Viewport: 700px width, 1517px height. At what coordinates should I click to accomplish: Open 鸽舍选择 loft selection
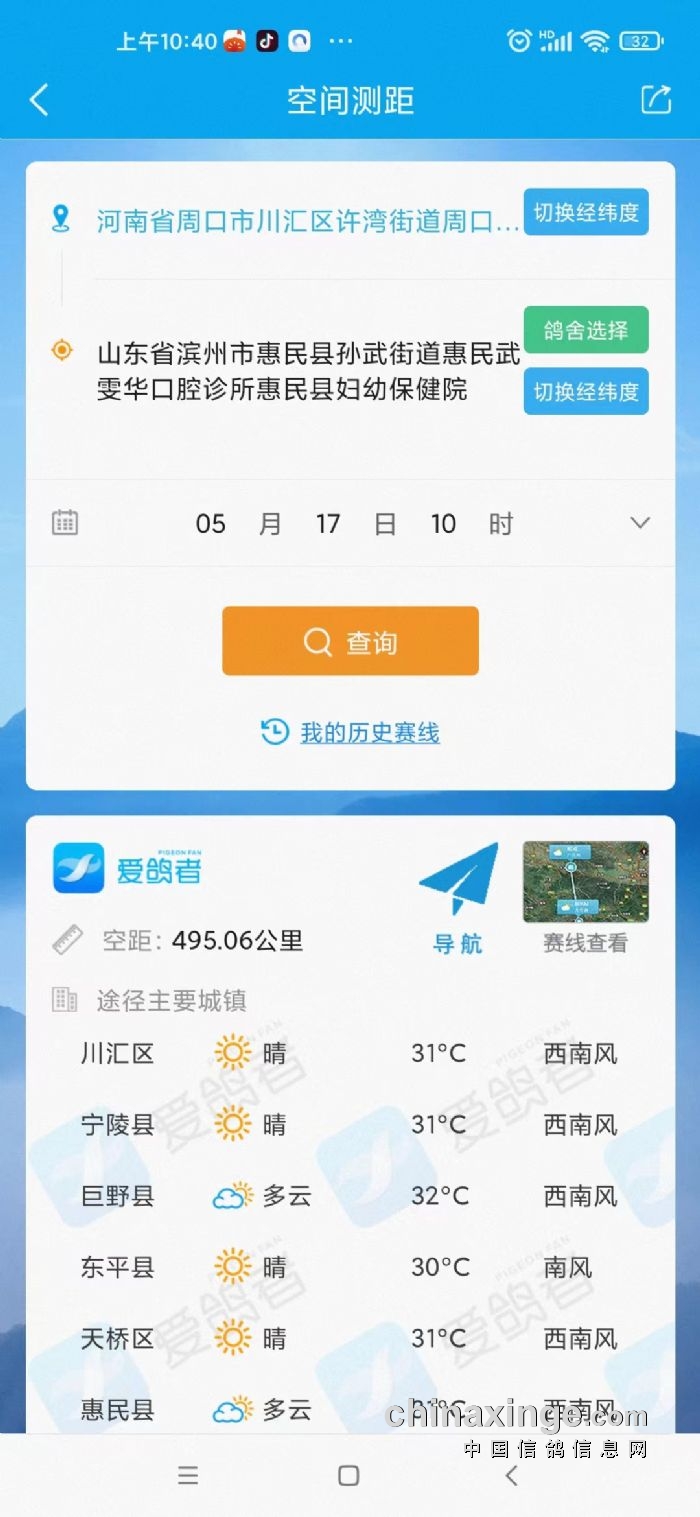click(586, 330)
